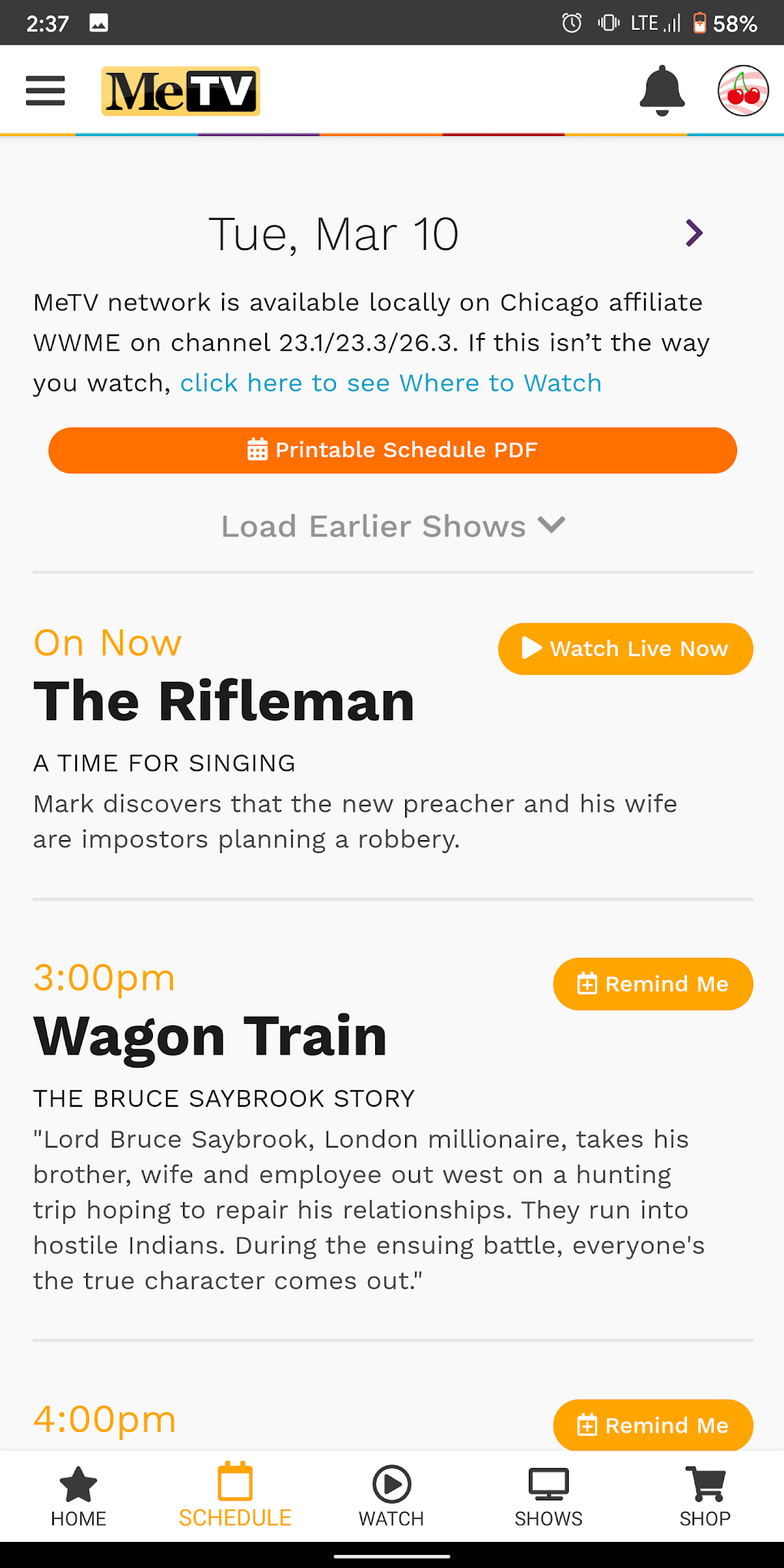The height and width of the screenshot is (1568, 784).
Task: Open the Shows tab
Action: (x=548, y=1496)
